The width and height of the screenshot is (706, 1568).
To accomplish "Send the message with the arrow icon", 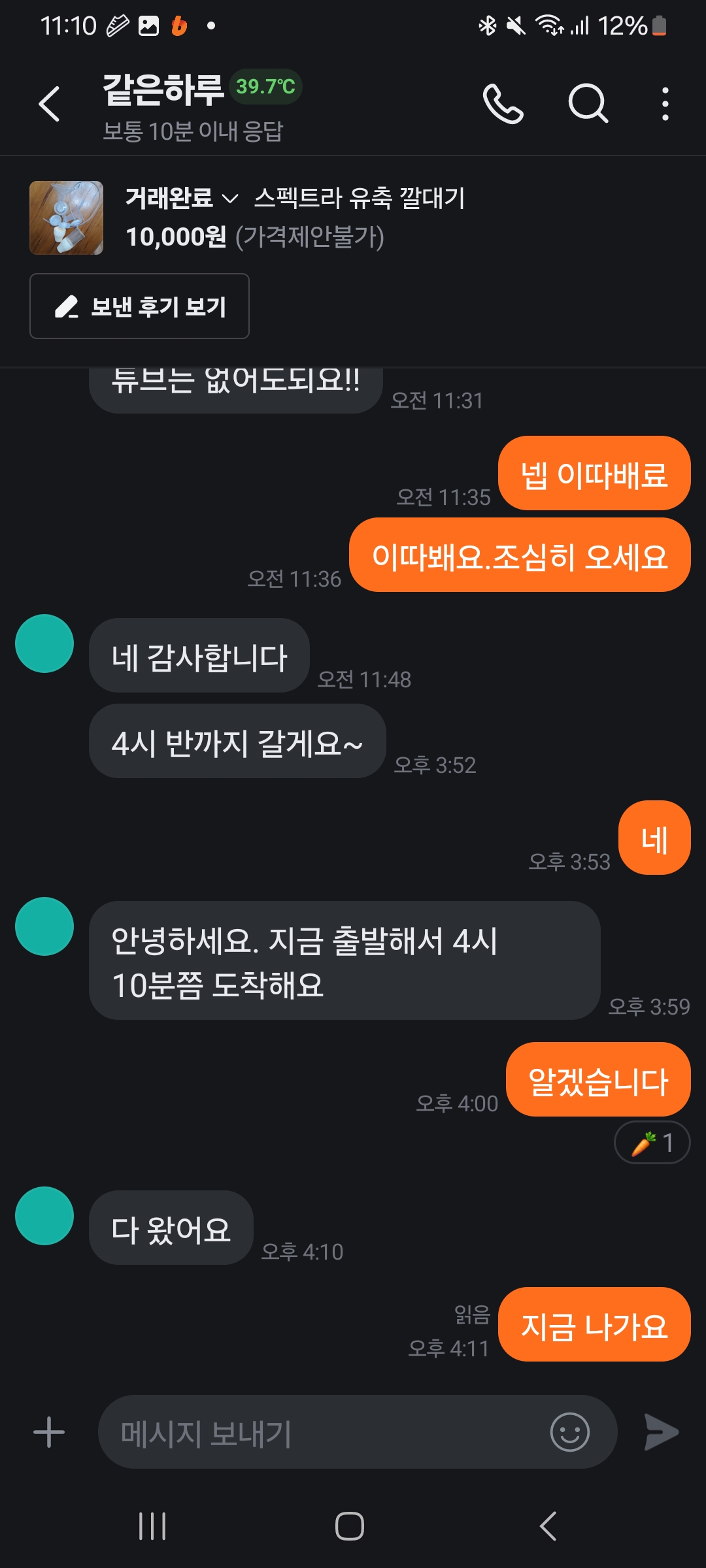I will (662, 1432).
